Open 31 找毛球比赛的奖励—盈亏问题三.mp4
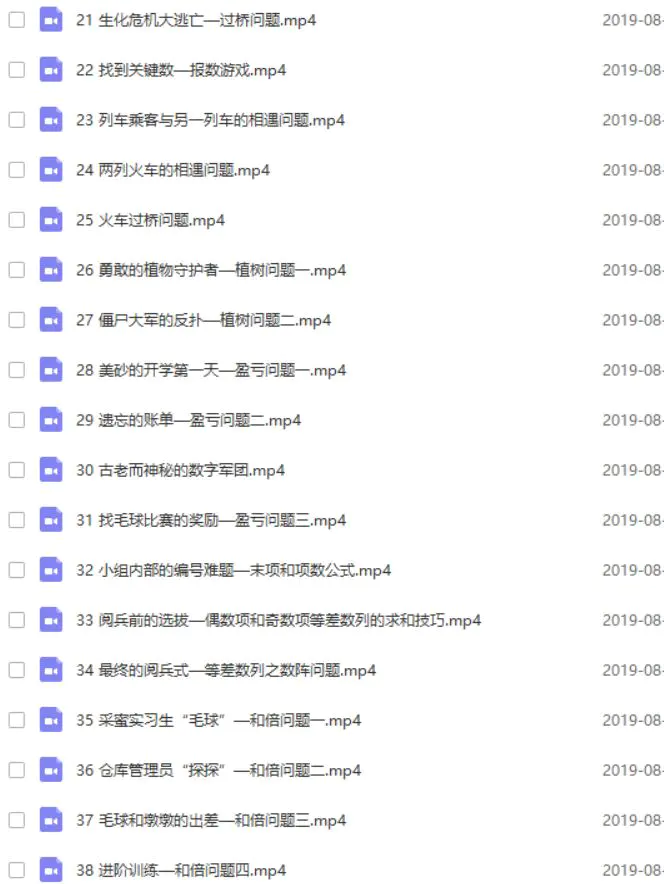This screenshot has height=884, width=664. pos(210,520)
